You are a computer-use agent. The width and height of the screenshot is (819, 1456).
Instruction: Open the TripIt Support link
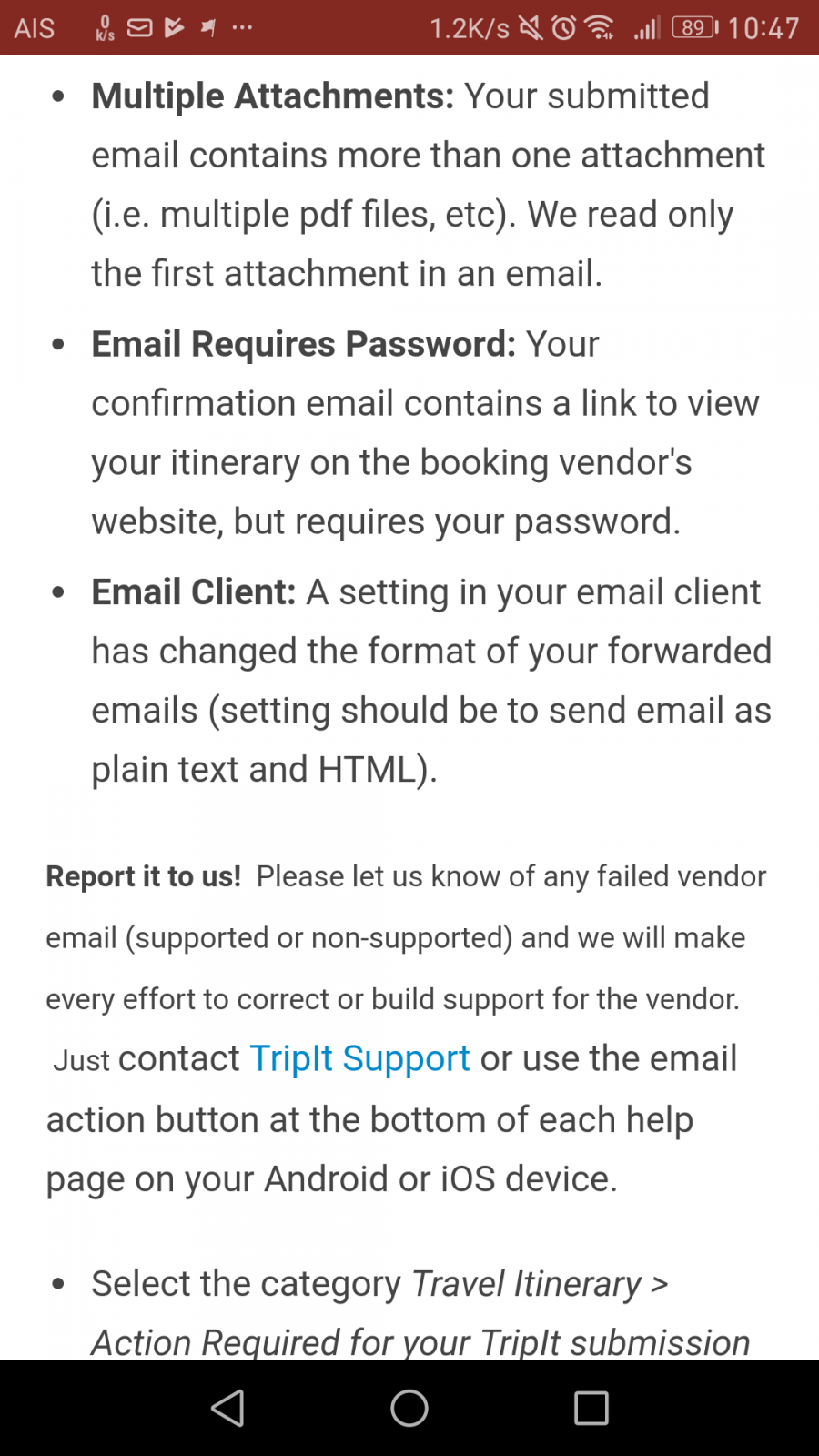pyautogui.click(x=359, y=1059)
